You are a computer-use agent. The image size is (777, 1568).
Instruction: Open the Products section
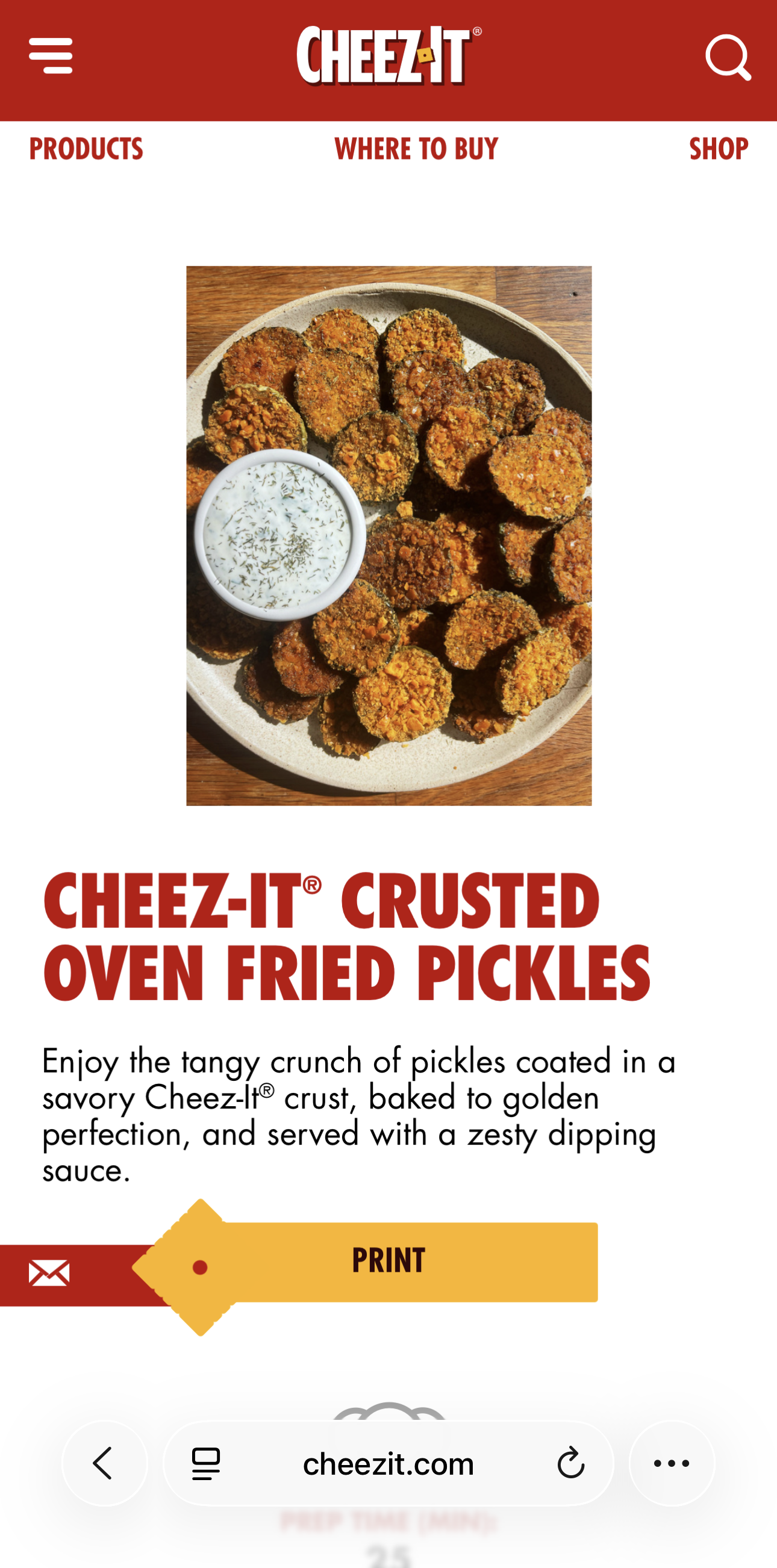87,149
